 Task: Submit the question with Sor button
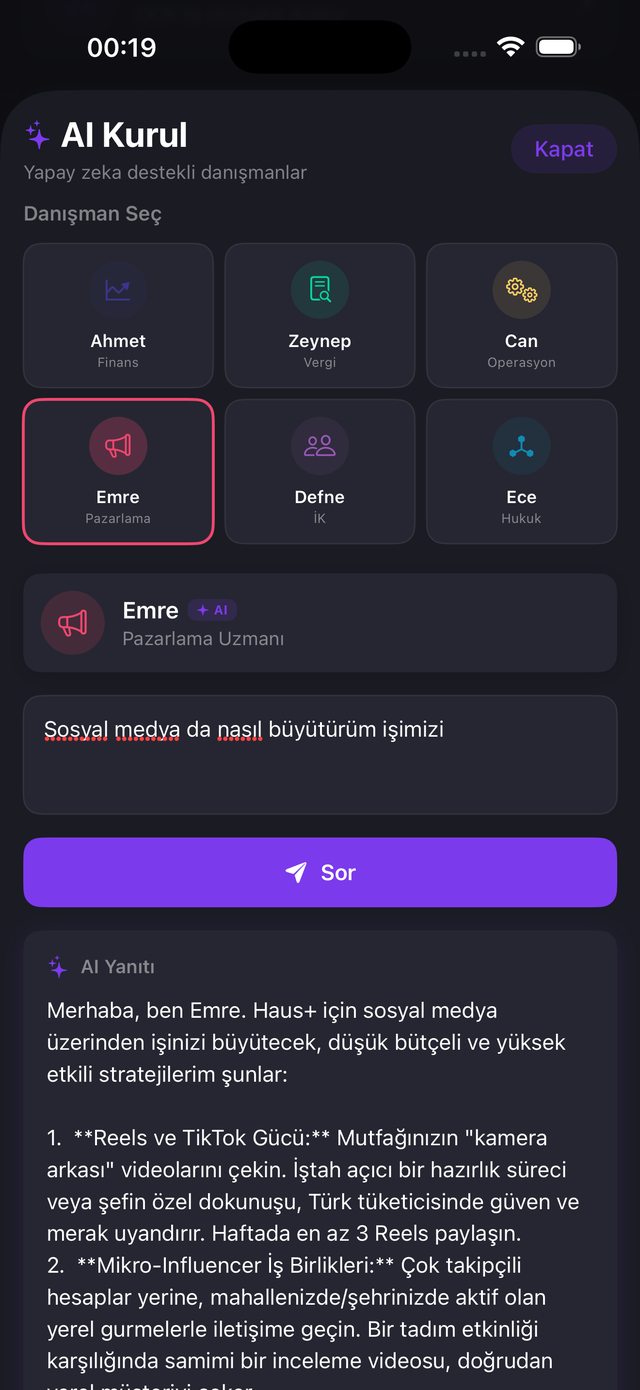(x=320, y=872)
